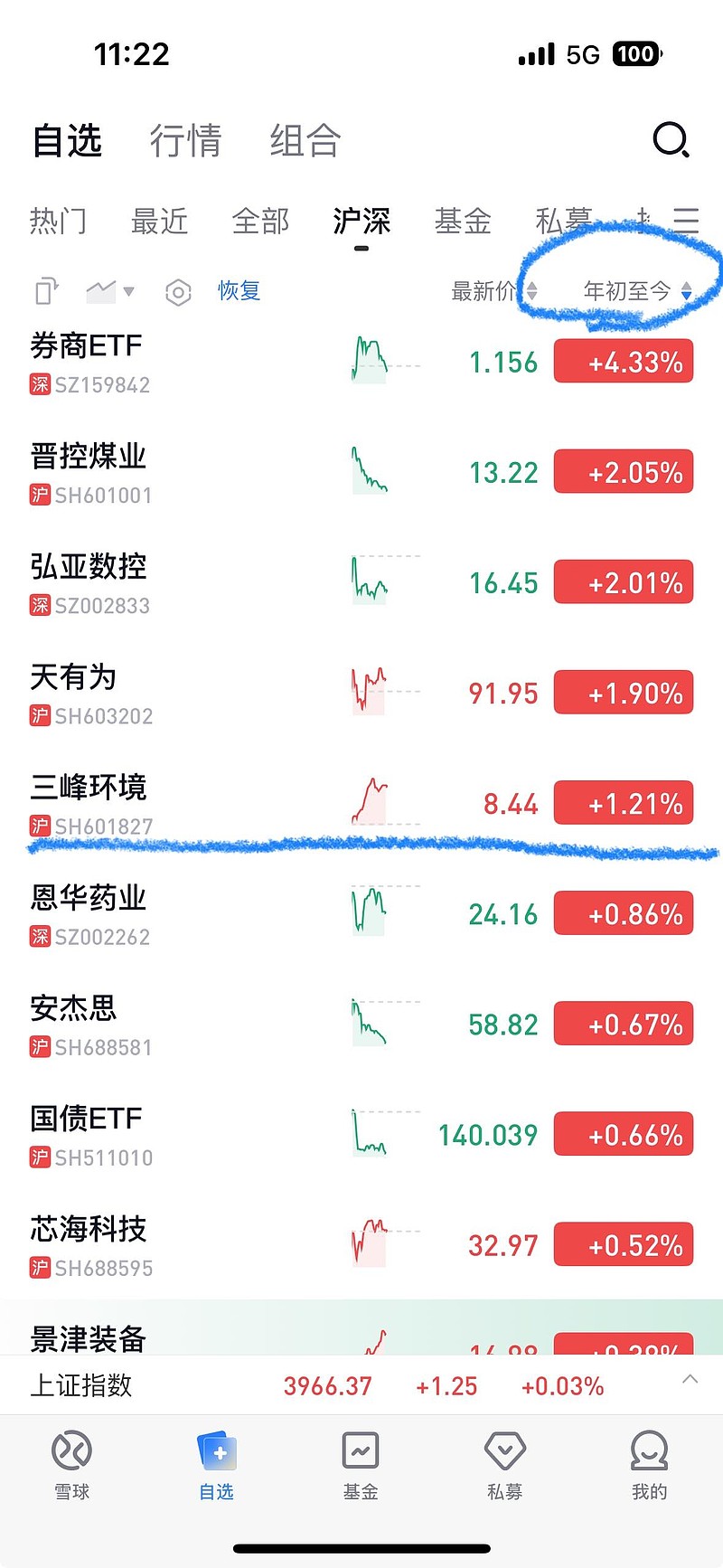Select the 最近 category tab
This screenshot has width=723, height=1568.
tap(159, 221)
